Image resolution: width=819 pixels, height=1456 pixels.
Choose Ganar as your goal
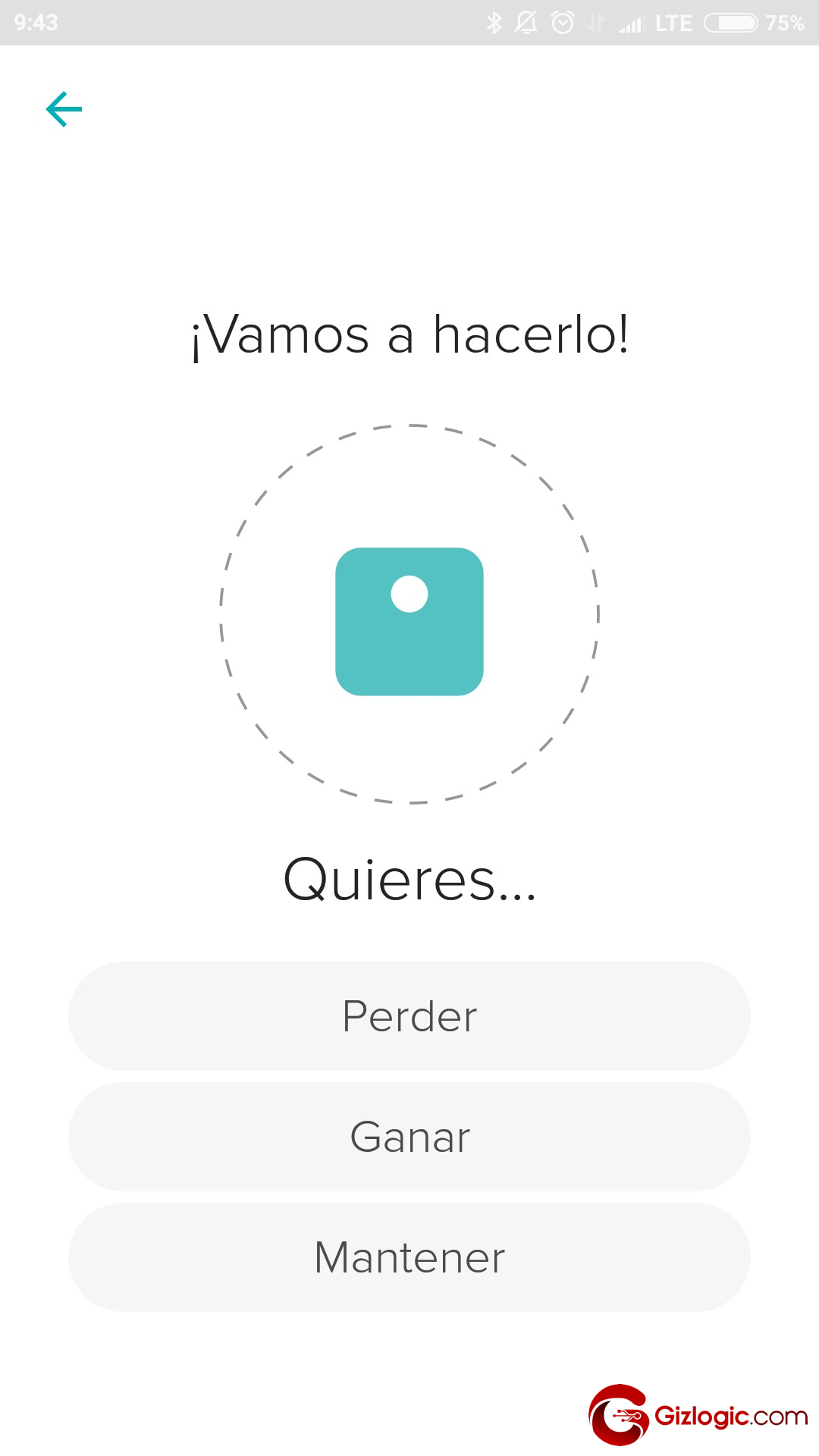[x=409, y=1137]
